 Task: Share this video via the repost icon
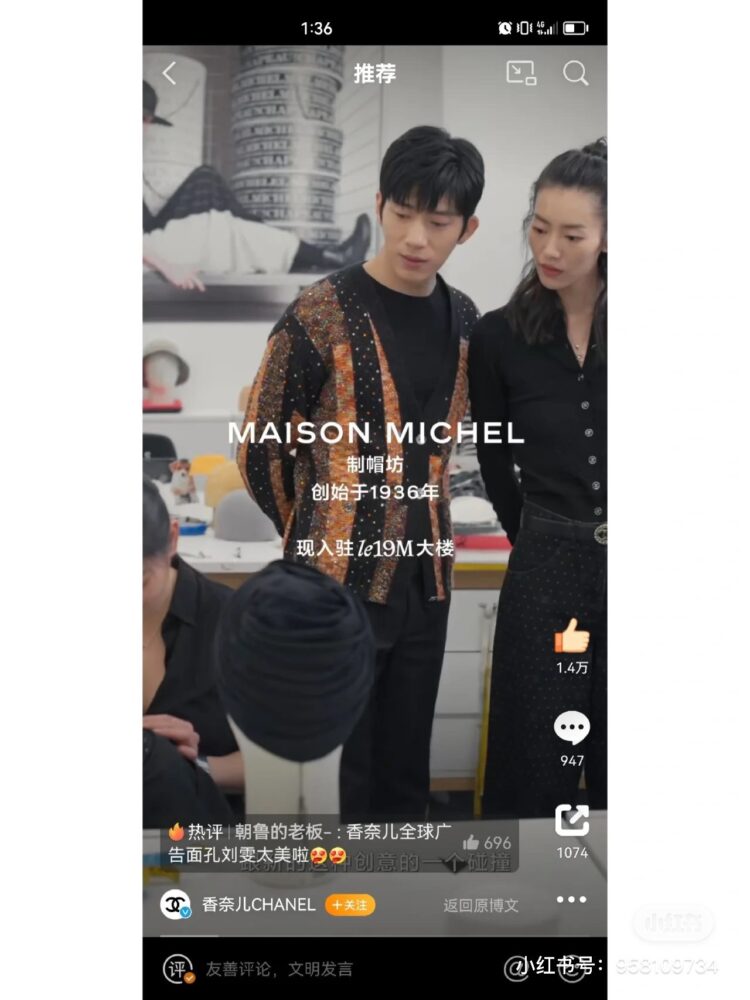[571, 820]
